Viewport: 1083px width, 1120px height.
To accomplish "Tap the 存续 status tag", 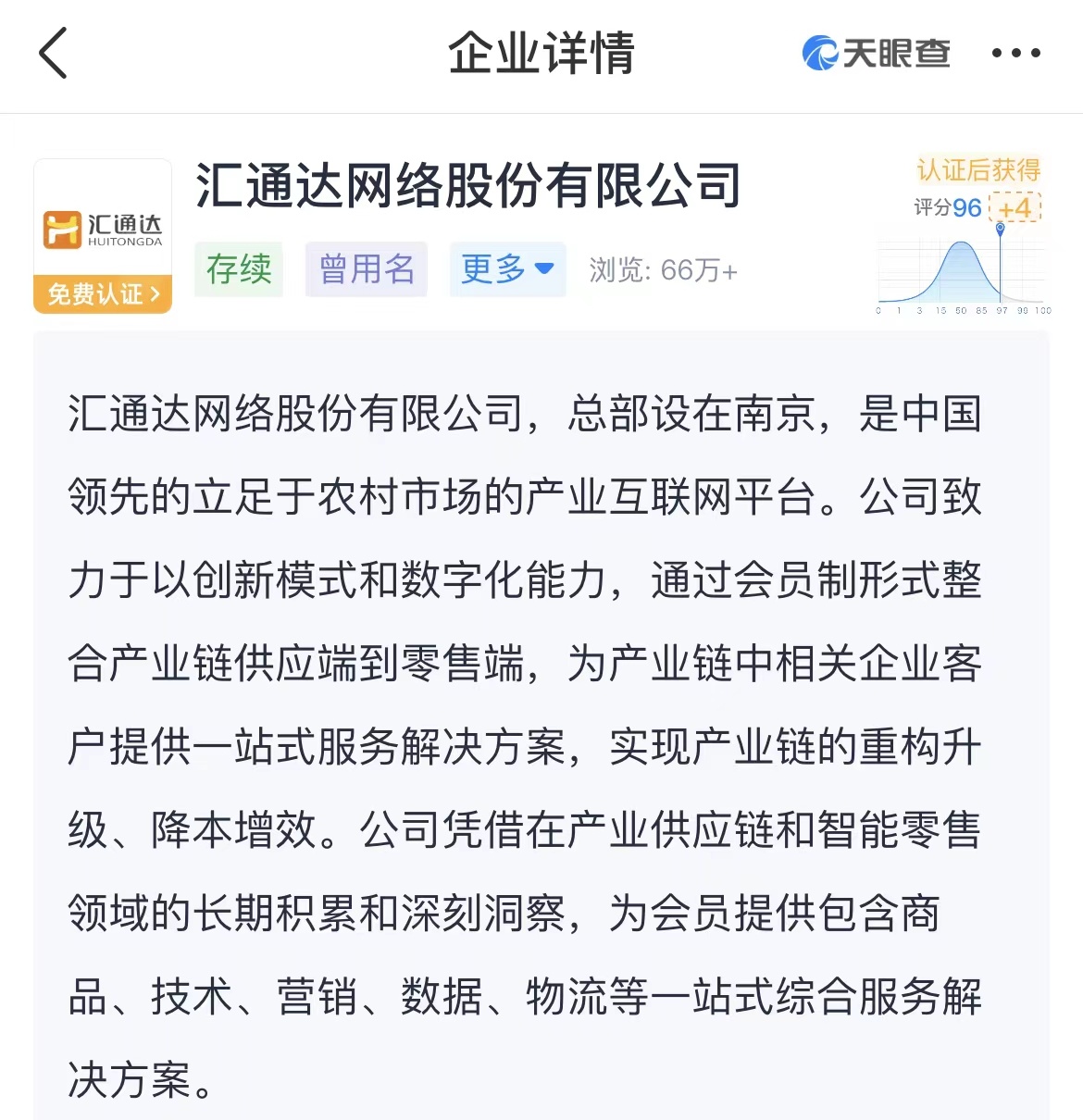I will [x=239, y=269].
